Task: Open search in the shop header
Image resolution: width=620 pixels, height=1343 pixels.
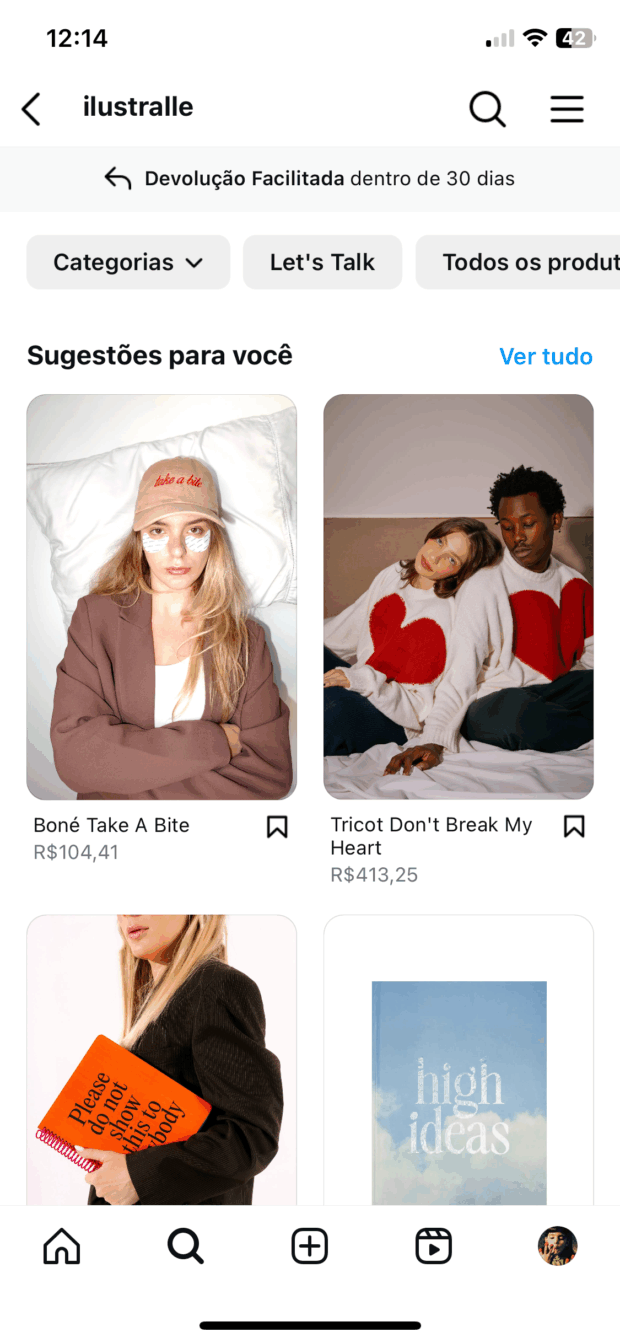Action: click(487, 108)
